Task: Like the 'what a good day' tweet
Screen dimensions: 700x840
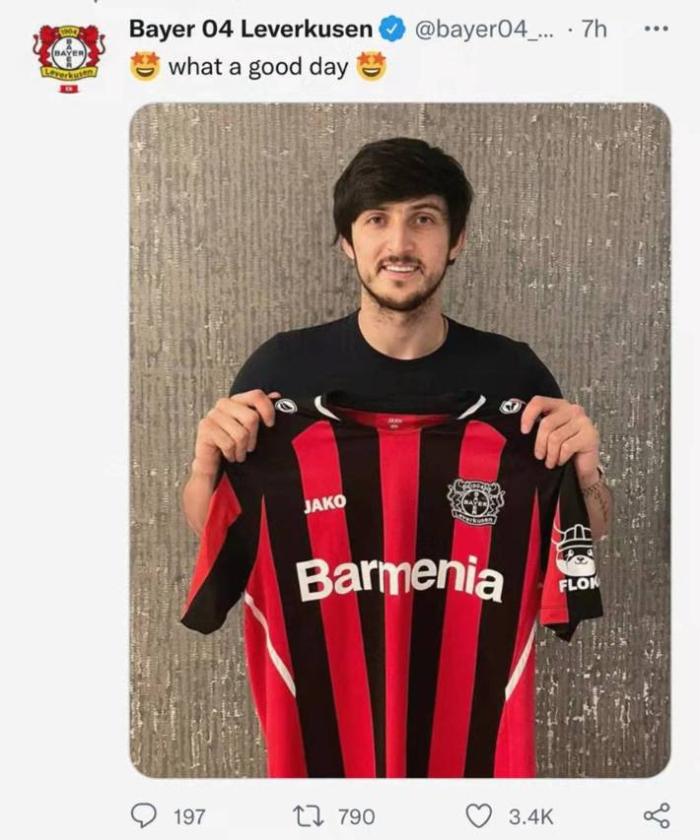Action: tap(480, 815)
